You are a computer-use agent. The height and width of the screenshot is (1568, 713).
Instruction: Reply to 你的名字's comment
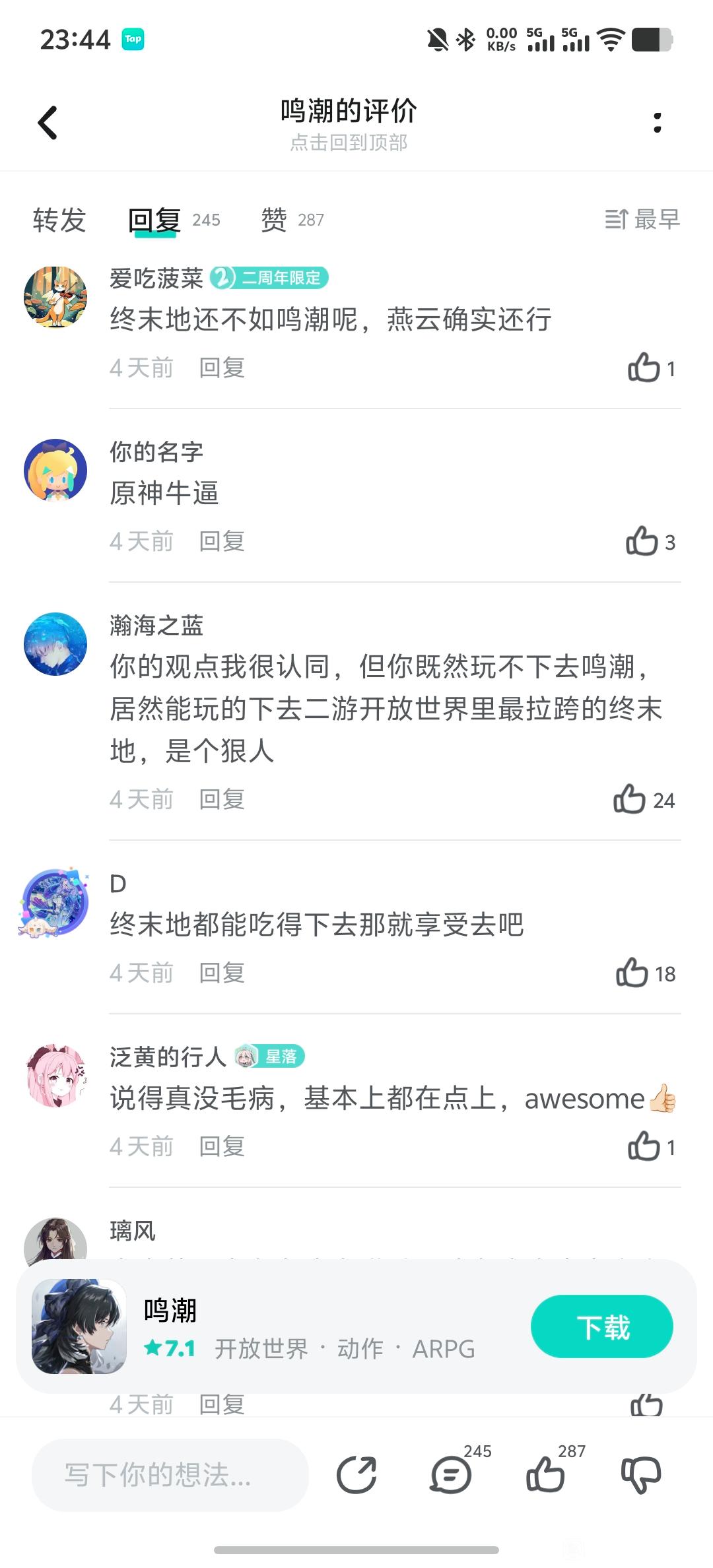coord(222,542)
